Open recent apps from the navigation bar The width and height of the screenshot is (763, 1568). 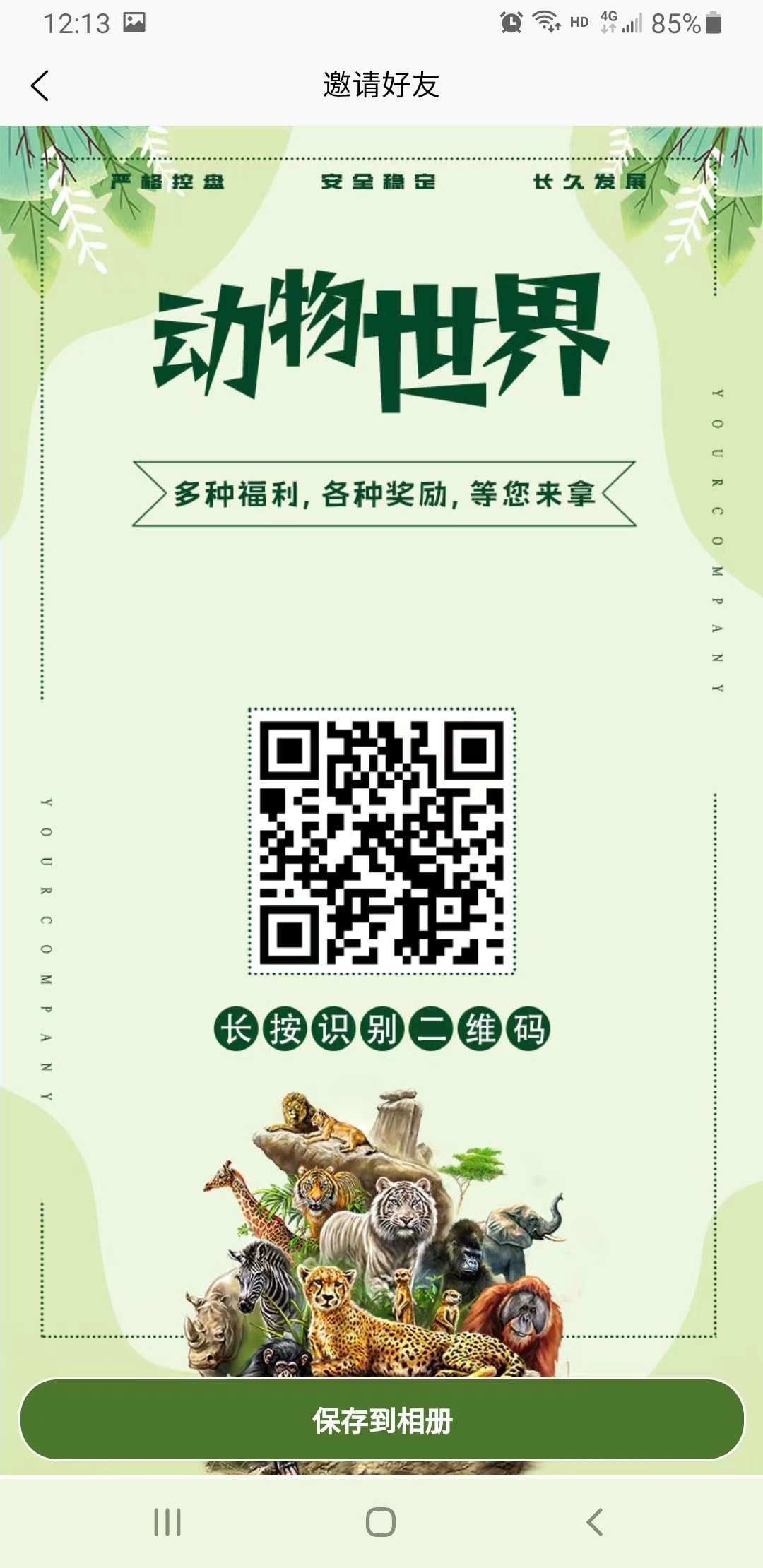pos(167,1522)
